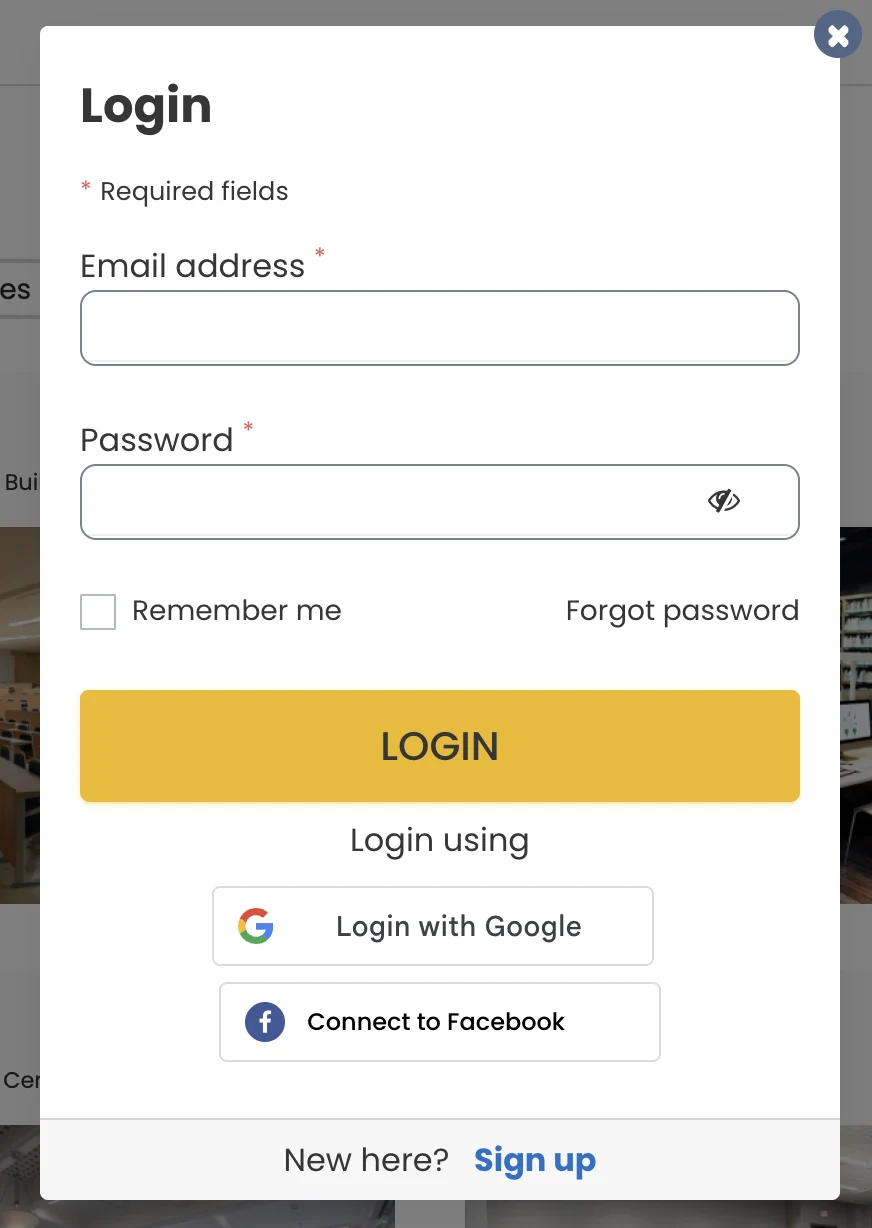Sign in using Login with Google

point(432,926)
